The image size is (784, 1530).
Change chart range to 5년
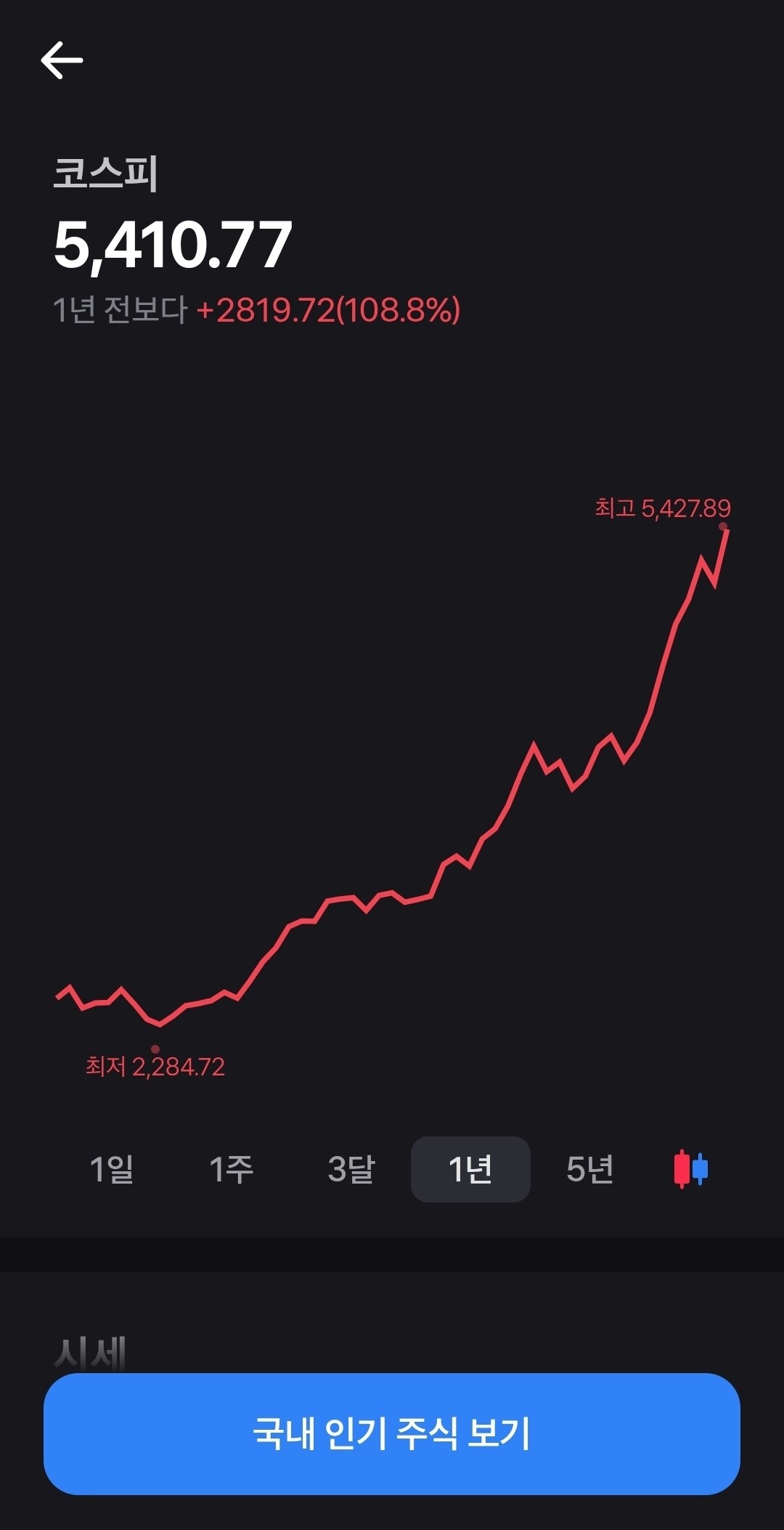pos(589,1169)
